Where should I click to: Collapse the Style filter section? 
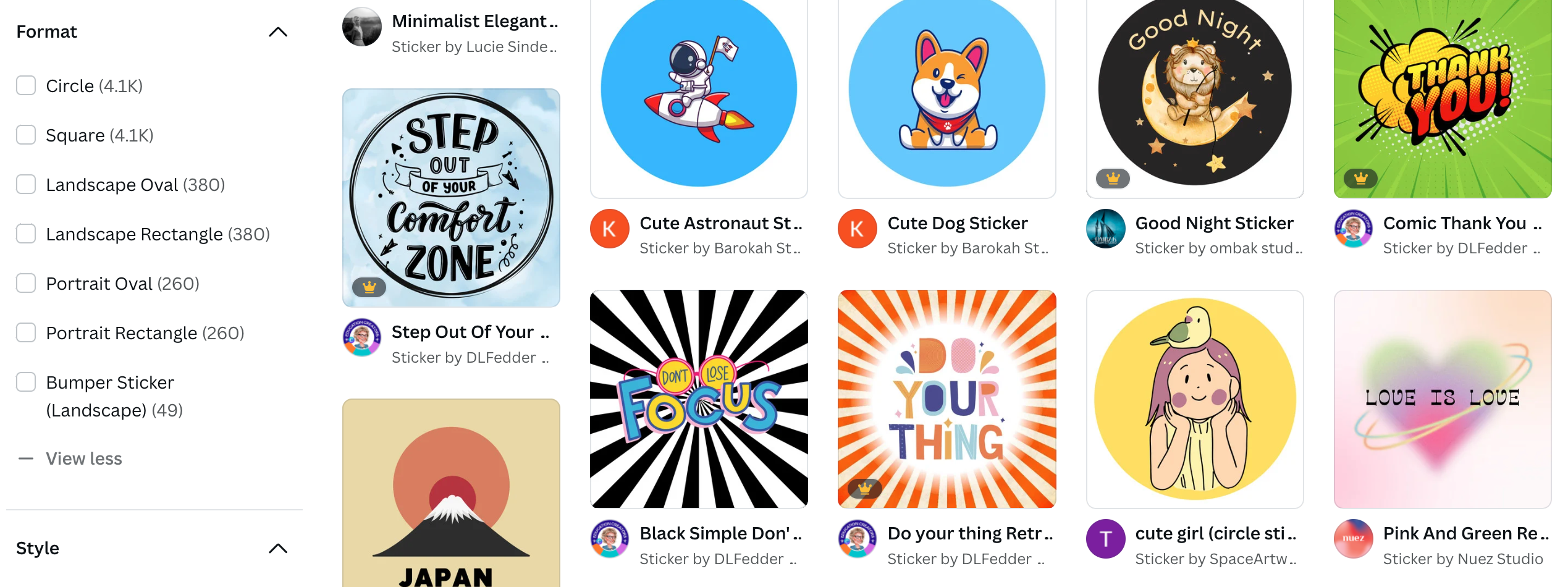(x=278, y=549)
